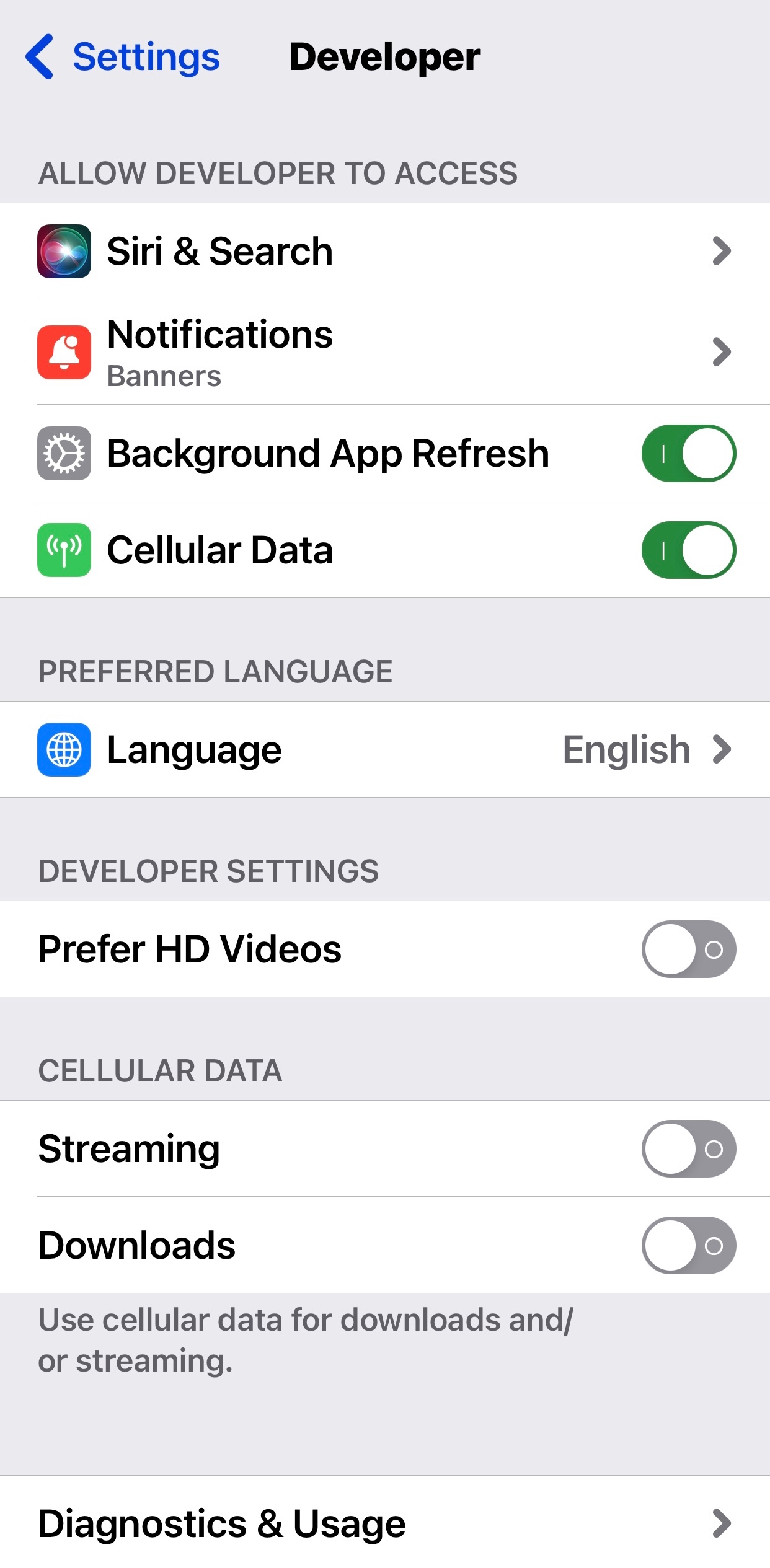Disable Background App Refresh

[688, 453]
